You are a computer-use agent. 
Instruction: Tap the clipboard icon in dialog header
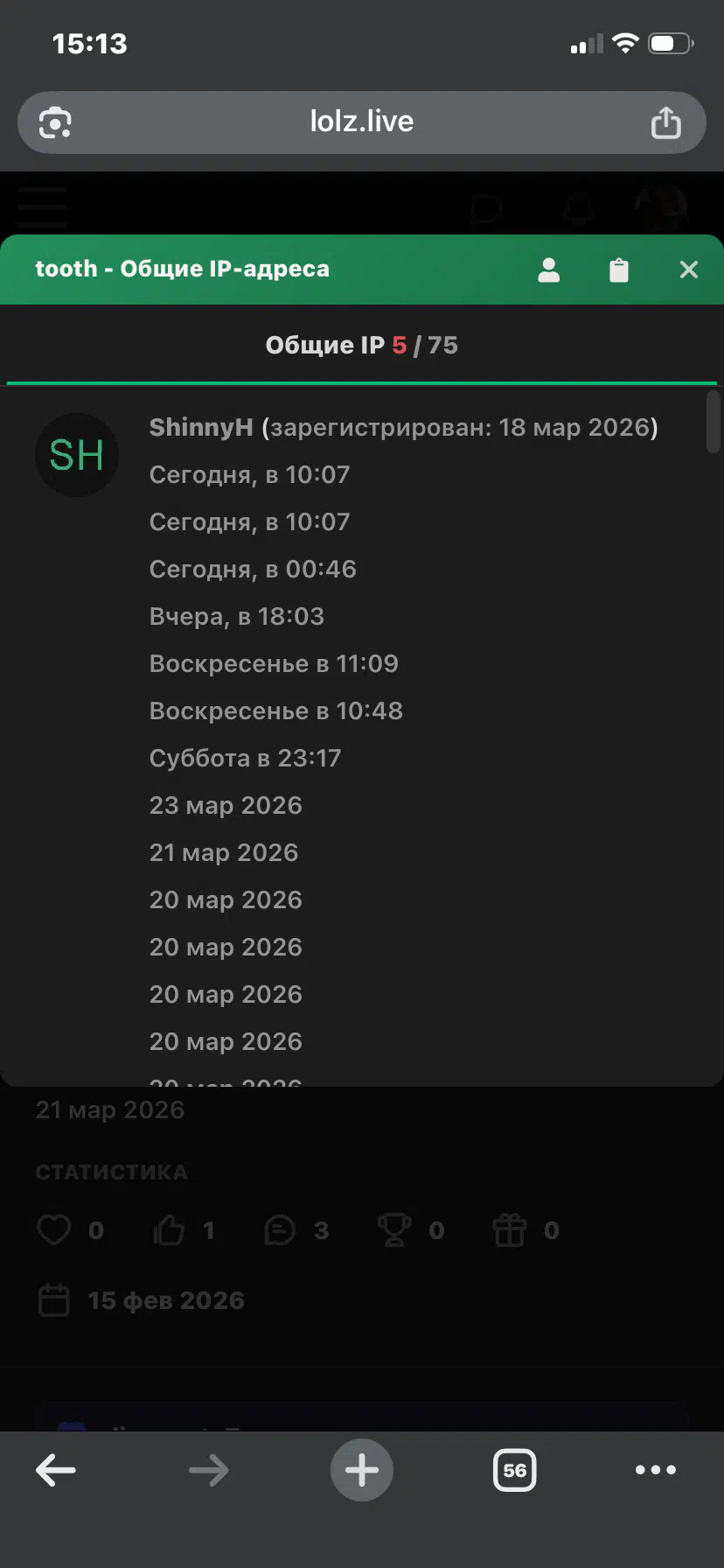point(618,269)
